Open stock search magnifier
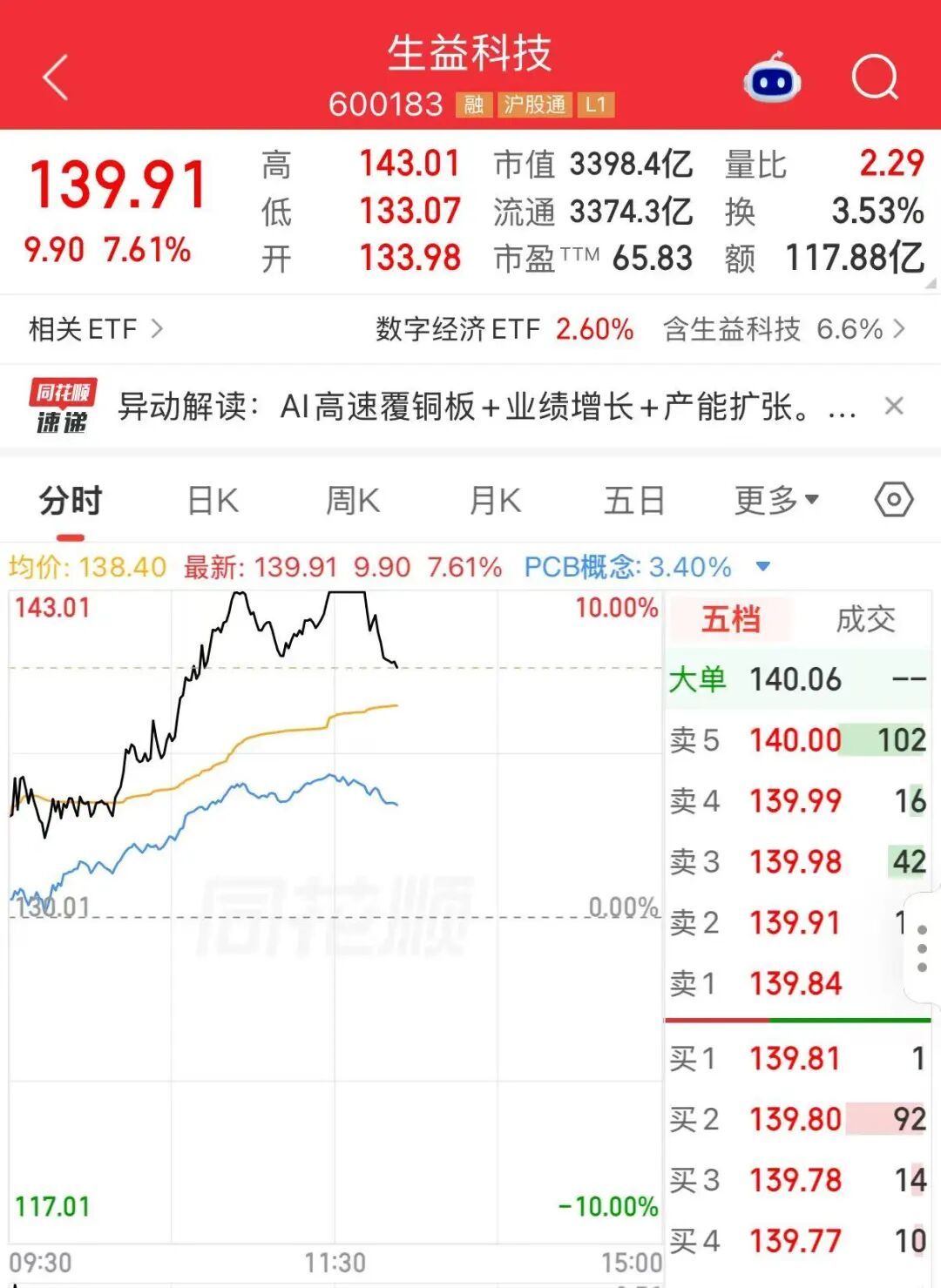The width and height of the screenshot is (941, 1288). pos(875,78)
